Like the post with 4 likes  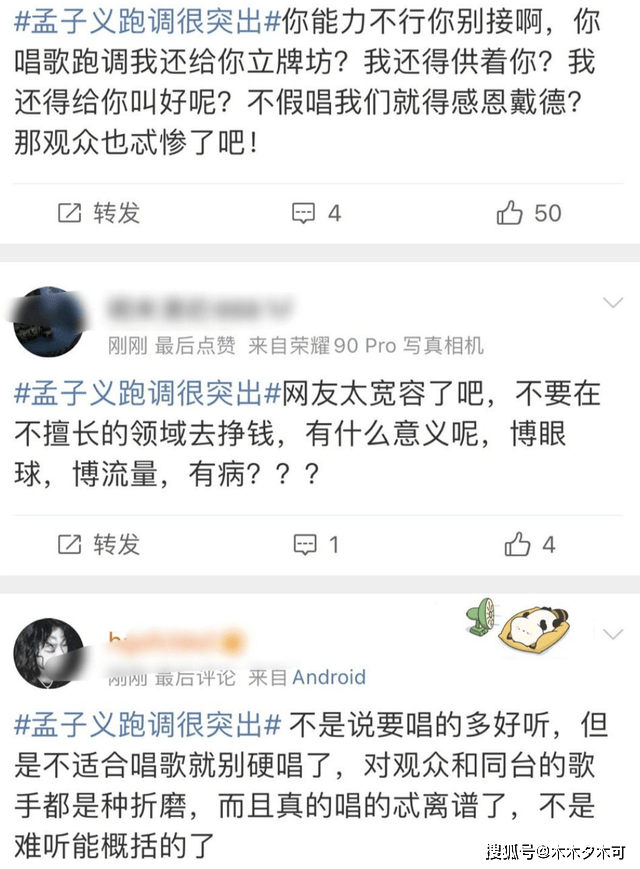click(x=529, y=544)
